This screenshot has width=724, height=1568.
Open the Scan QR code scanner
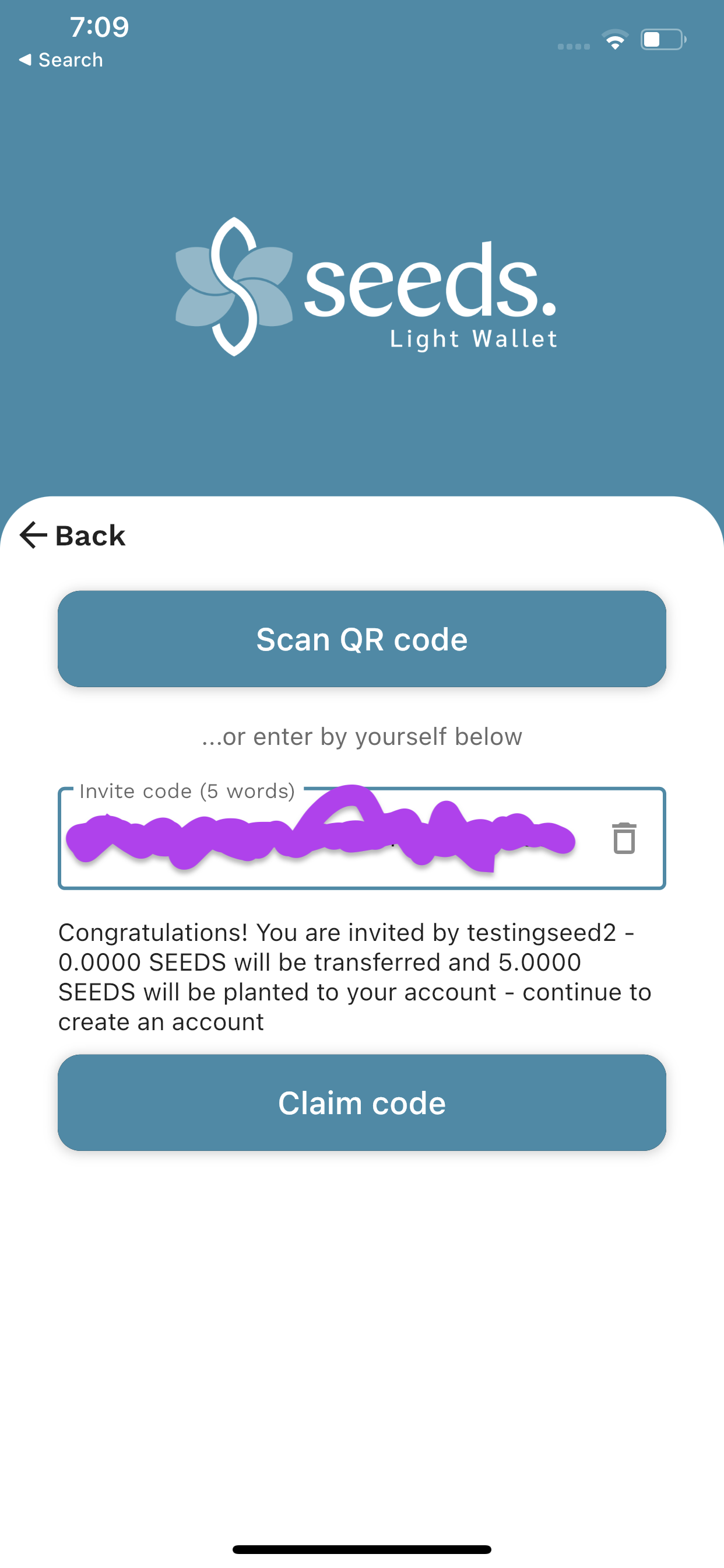click(x=361, y=639)
